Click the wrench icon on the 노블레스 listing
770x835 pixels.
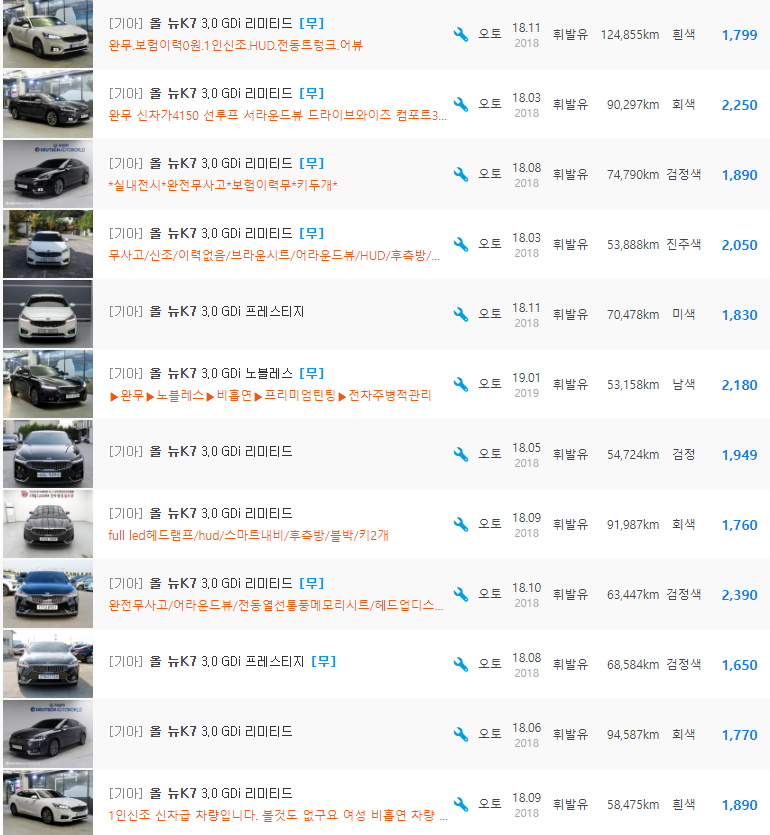pos(461,384)
